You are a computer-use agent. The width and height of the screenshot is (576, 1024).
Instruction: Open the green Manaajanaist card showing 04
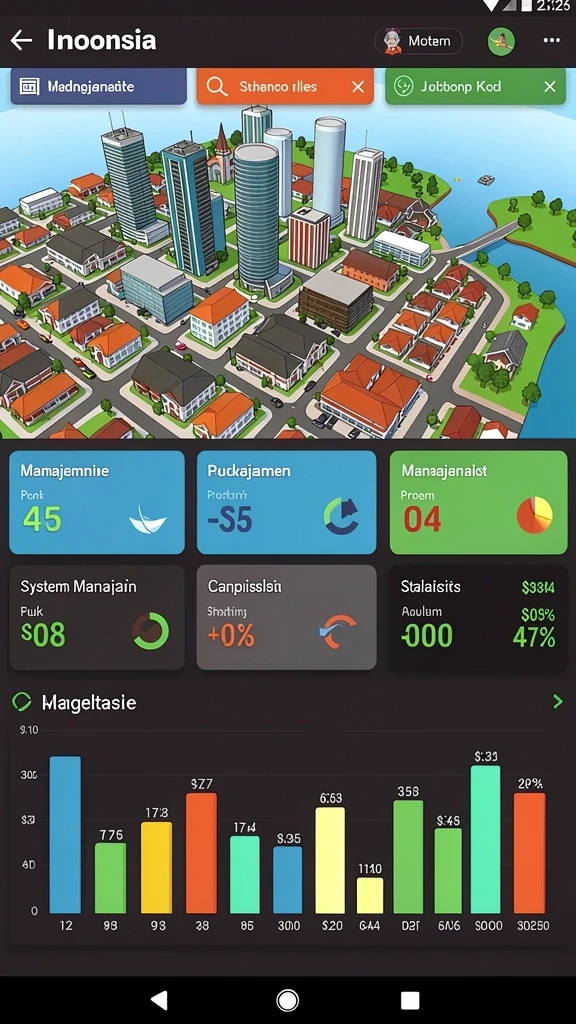pos(478,502)
